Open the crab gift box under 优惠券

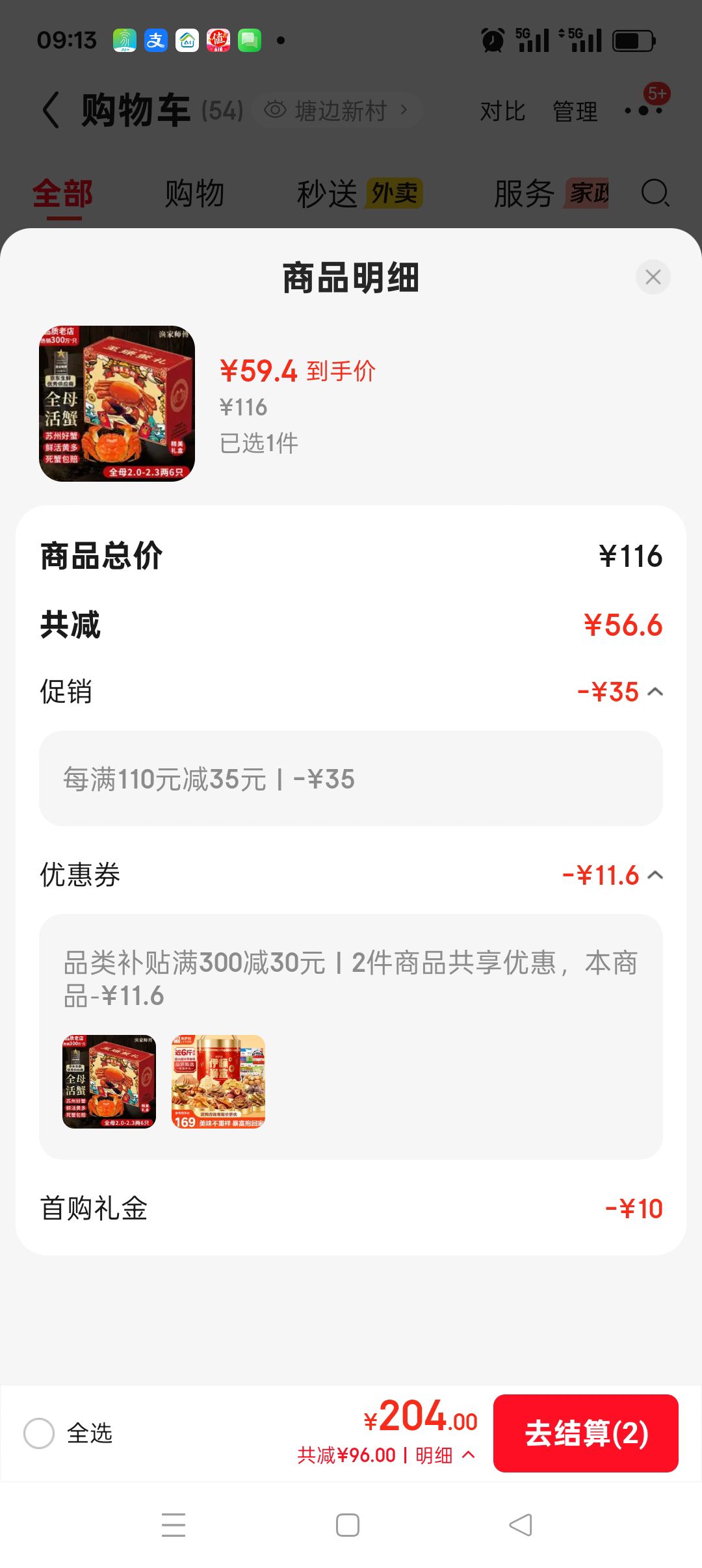click(109, 1082)
